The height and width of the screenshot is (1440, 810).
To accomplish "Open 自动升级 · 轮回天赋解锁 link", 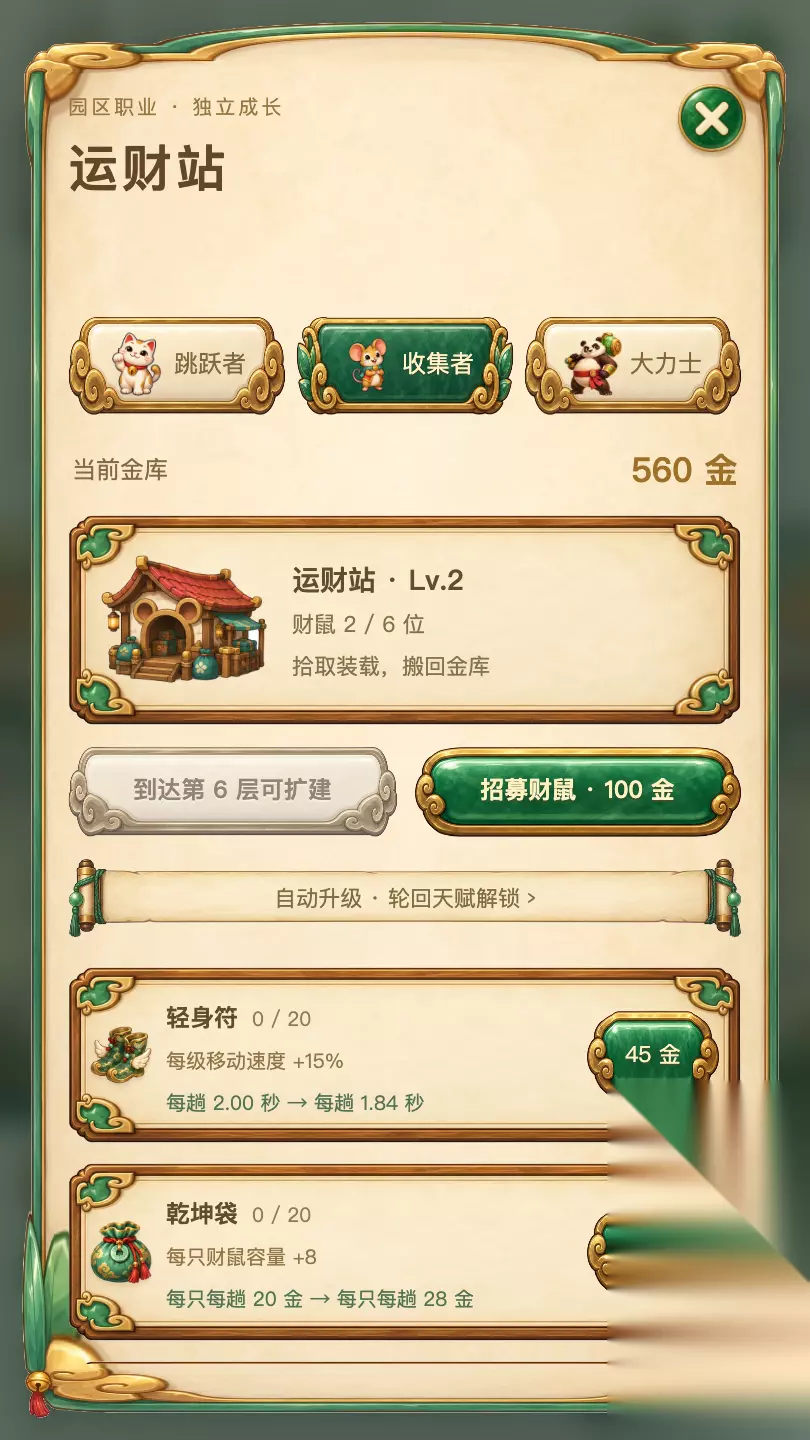I will (x=405, y=898).
